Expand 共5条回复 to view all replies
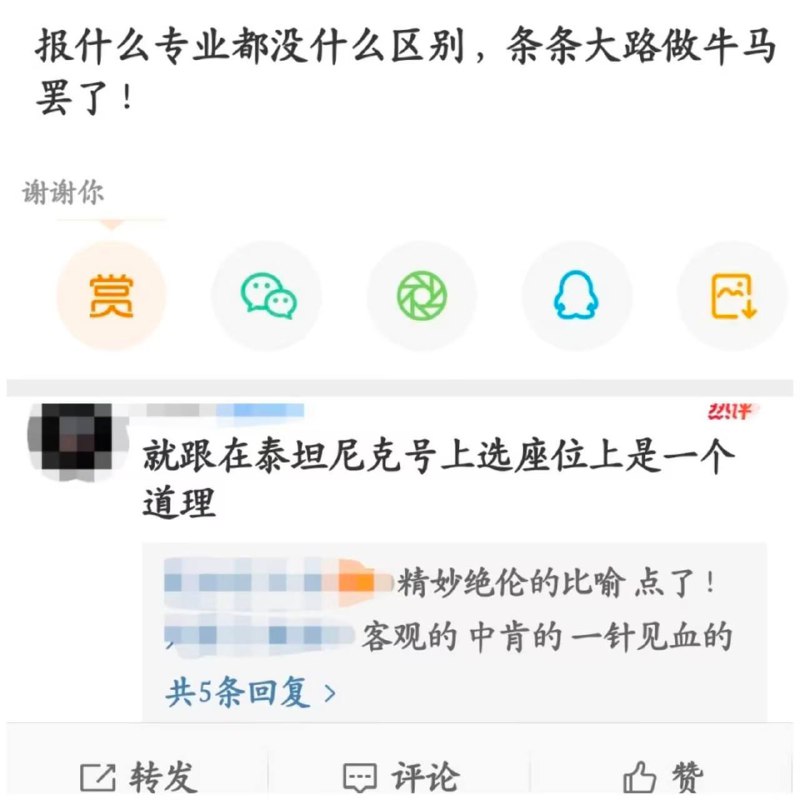800x800 pixels. click(250, 692)
